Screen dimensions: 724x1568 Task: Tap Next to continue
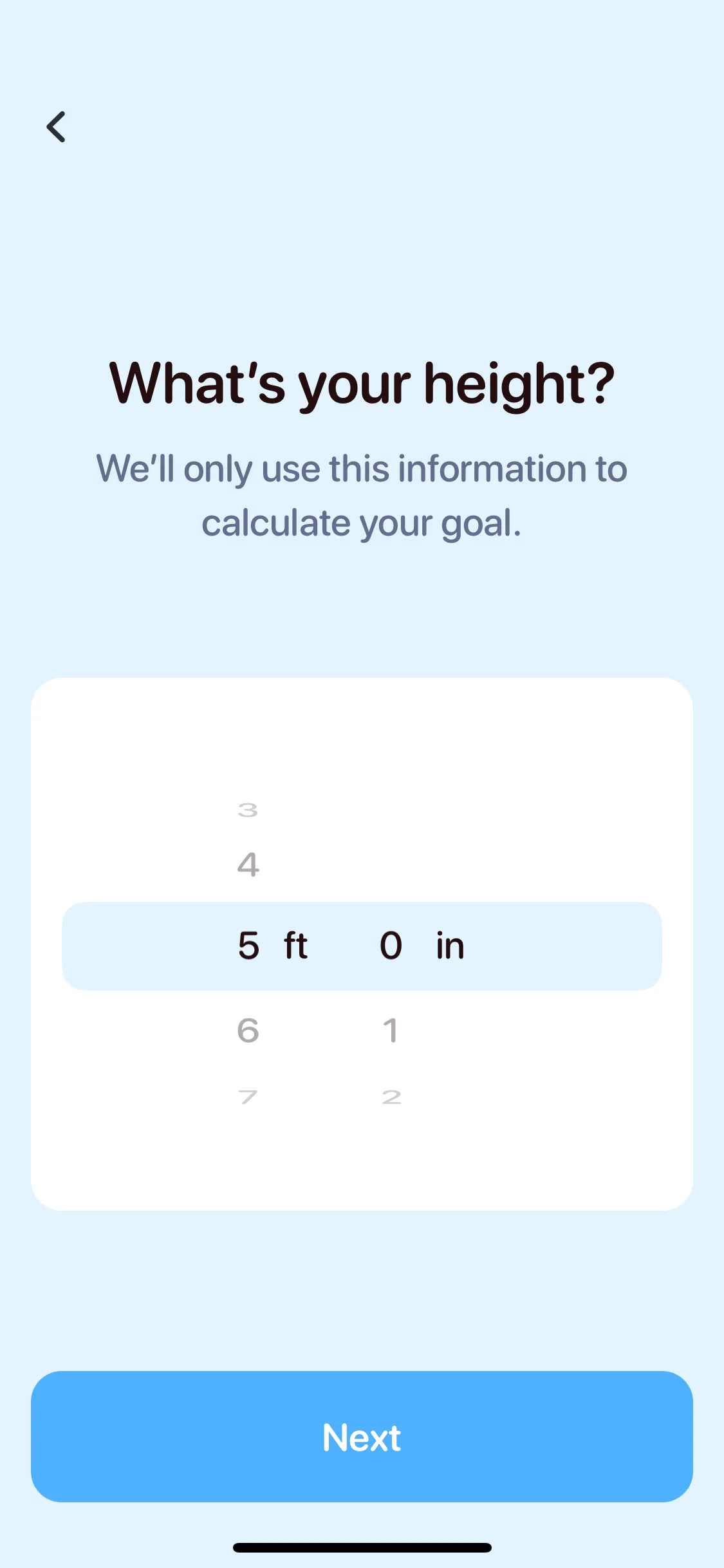tap(362, 1437)
